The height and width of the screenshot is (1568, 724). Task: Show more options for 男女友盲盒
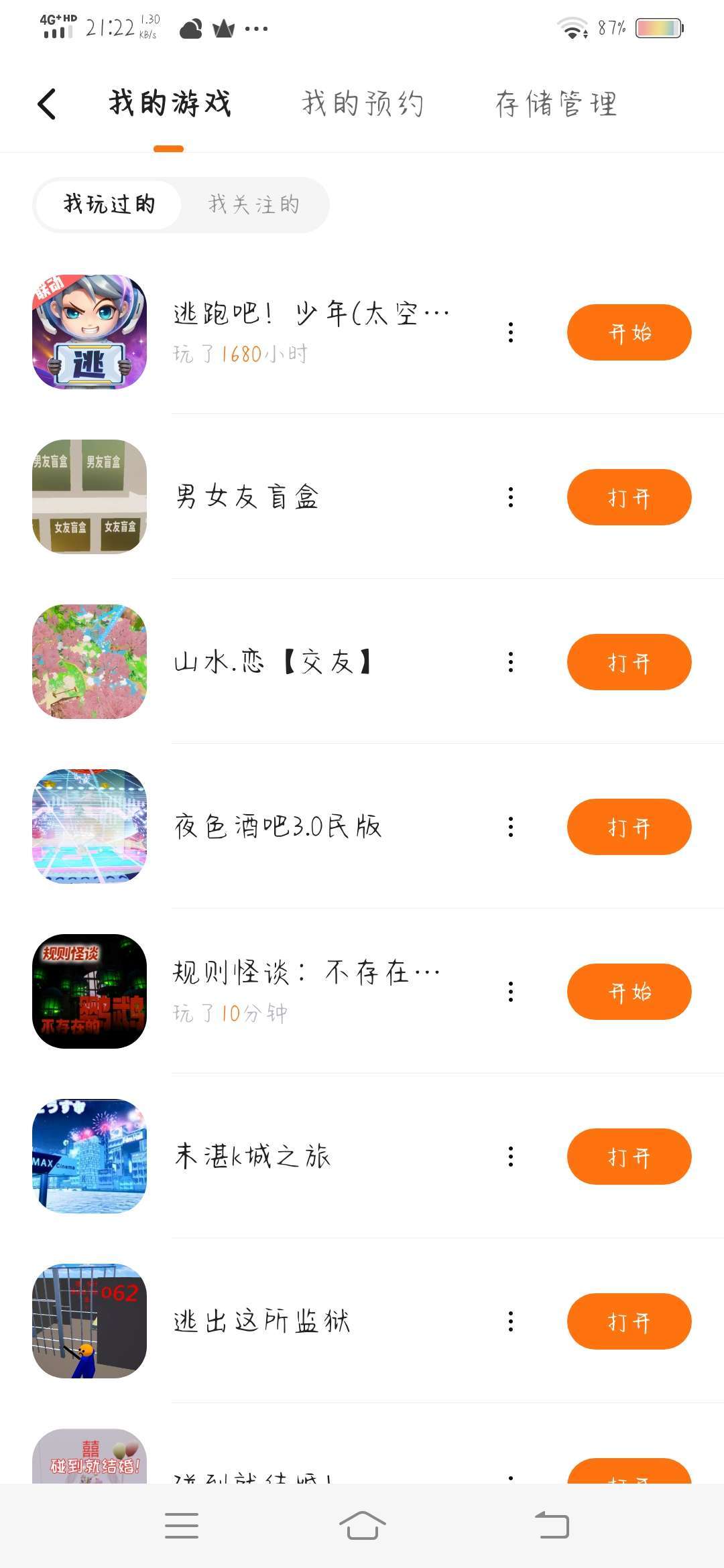click(x=511, y=497)
